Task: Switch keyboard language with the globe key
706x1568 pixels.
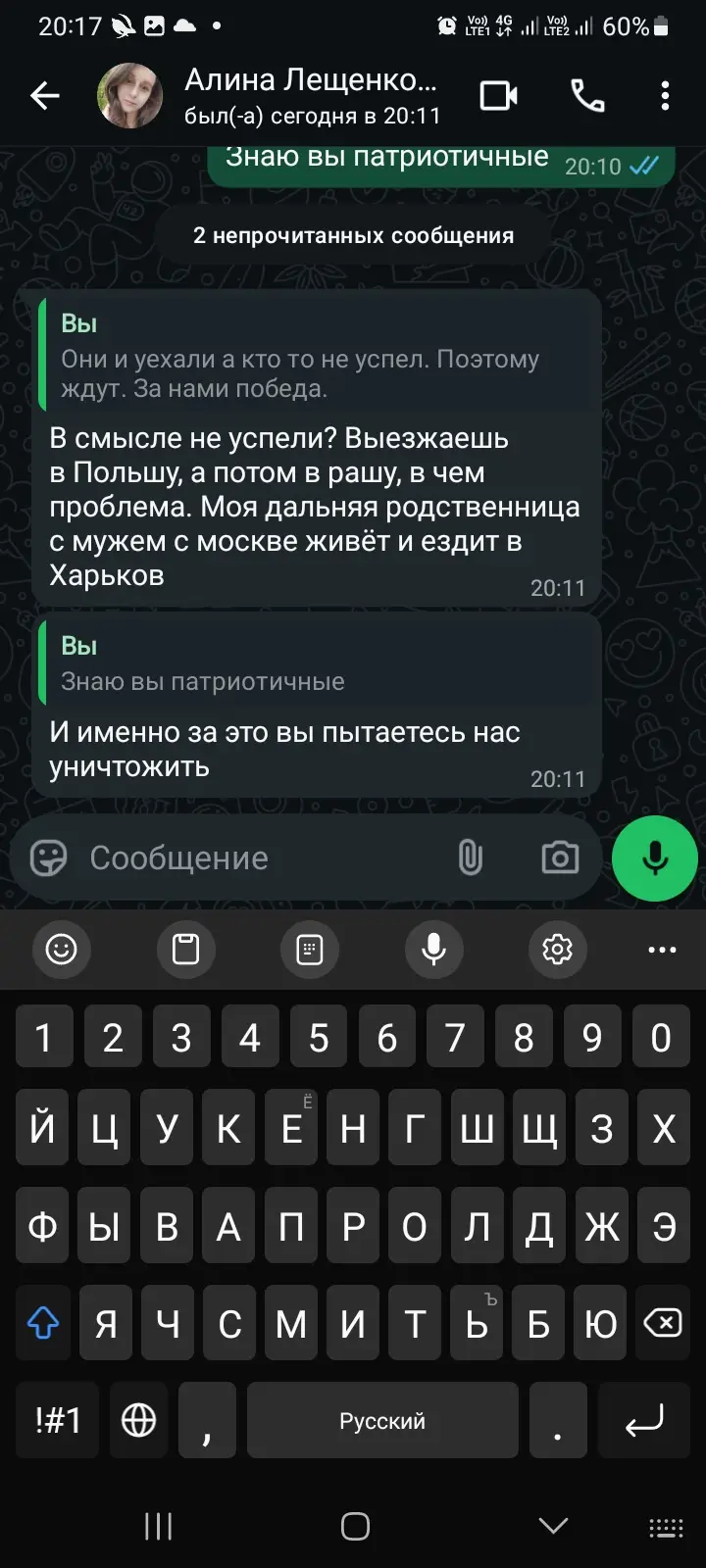Action: point(138,1420)
